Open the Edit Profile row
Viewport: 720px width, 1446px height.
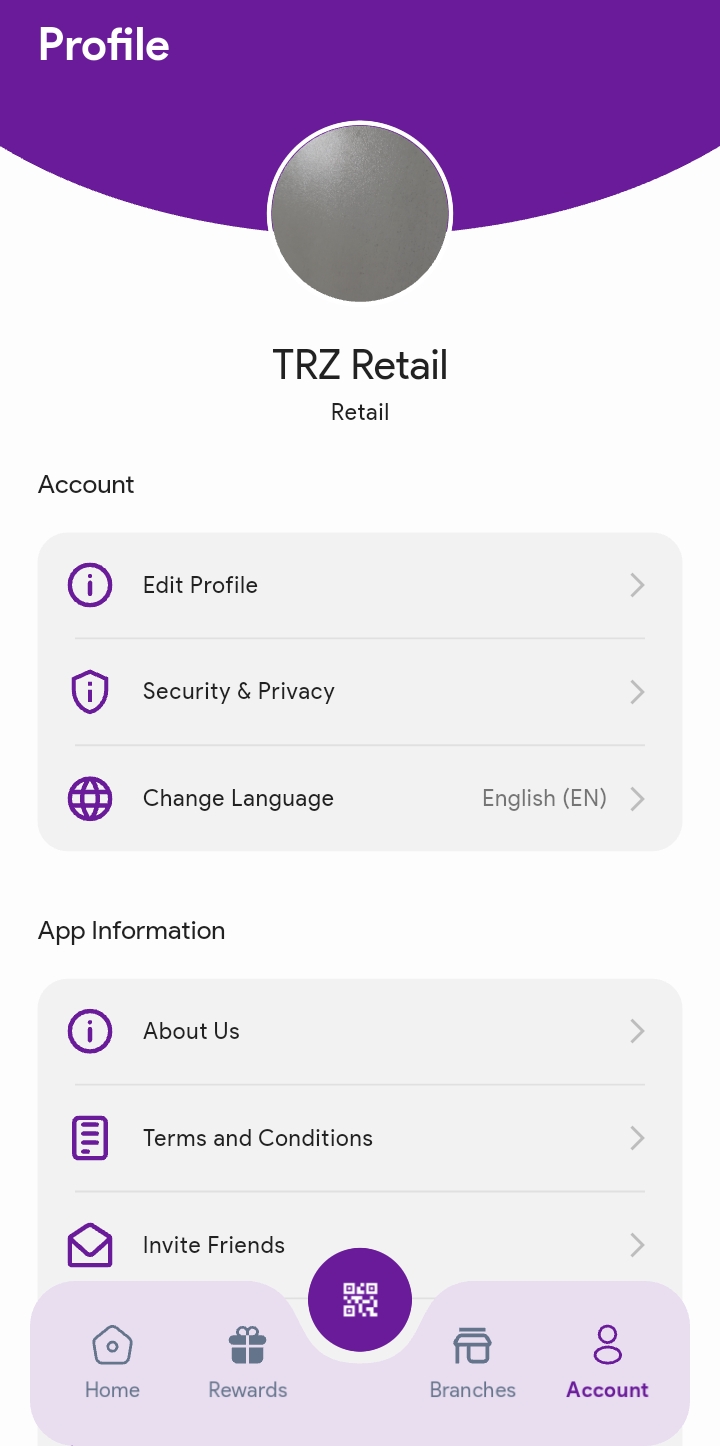point(360,585)
